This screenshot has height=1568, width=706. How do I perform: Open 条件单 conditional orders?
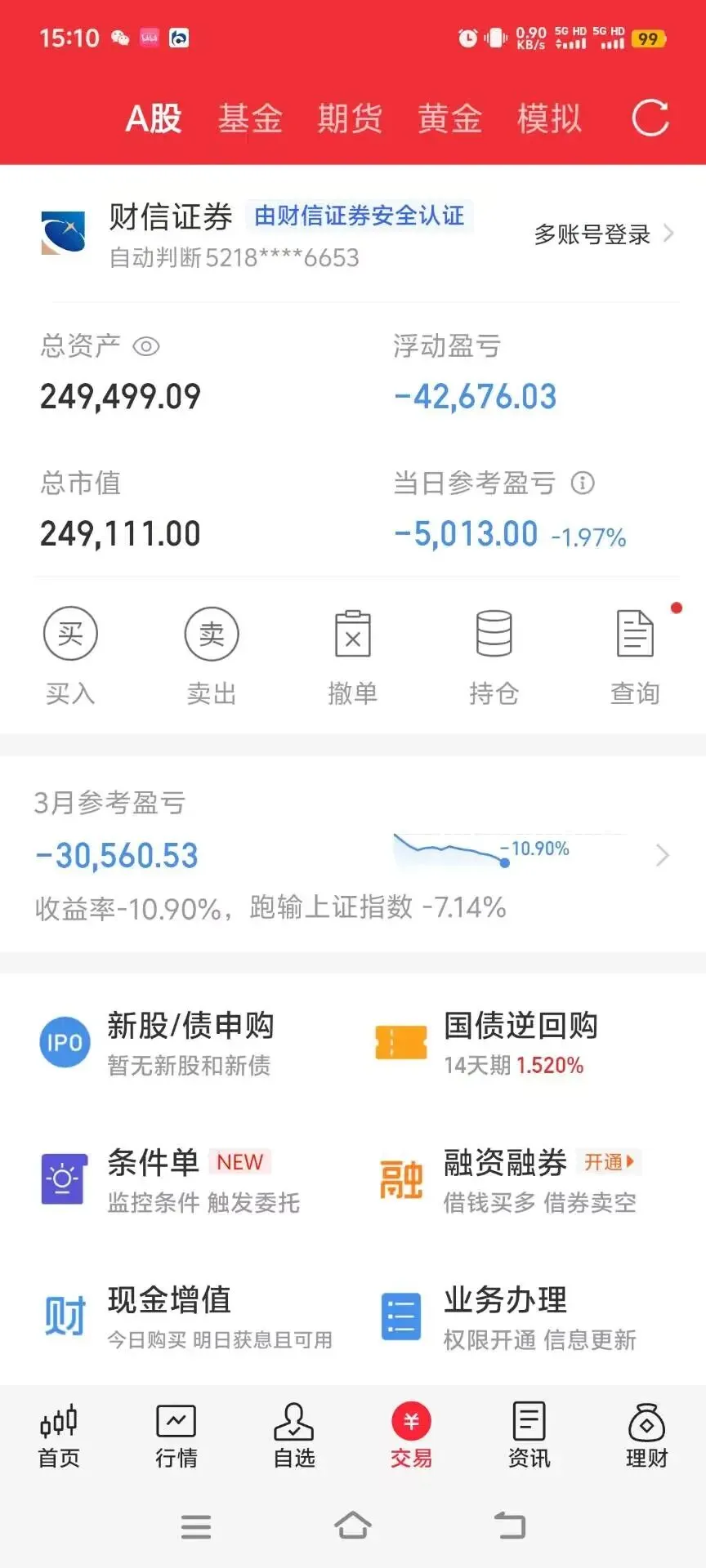coord(176,1180)
